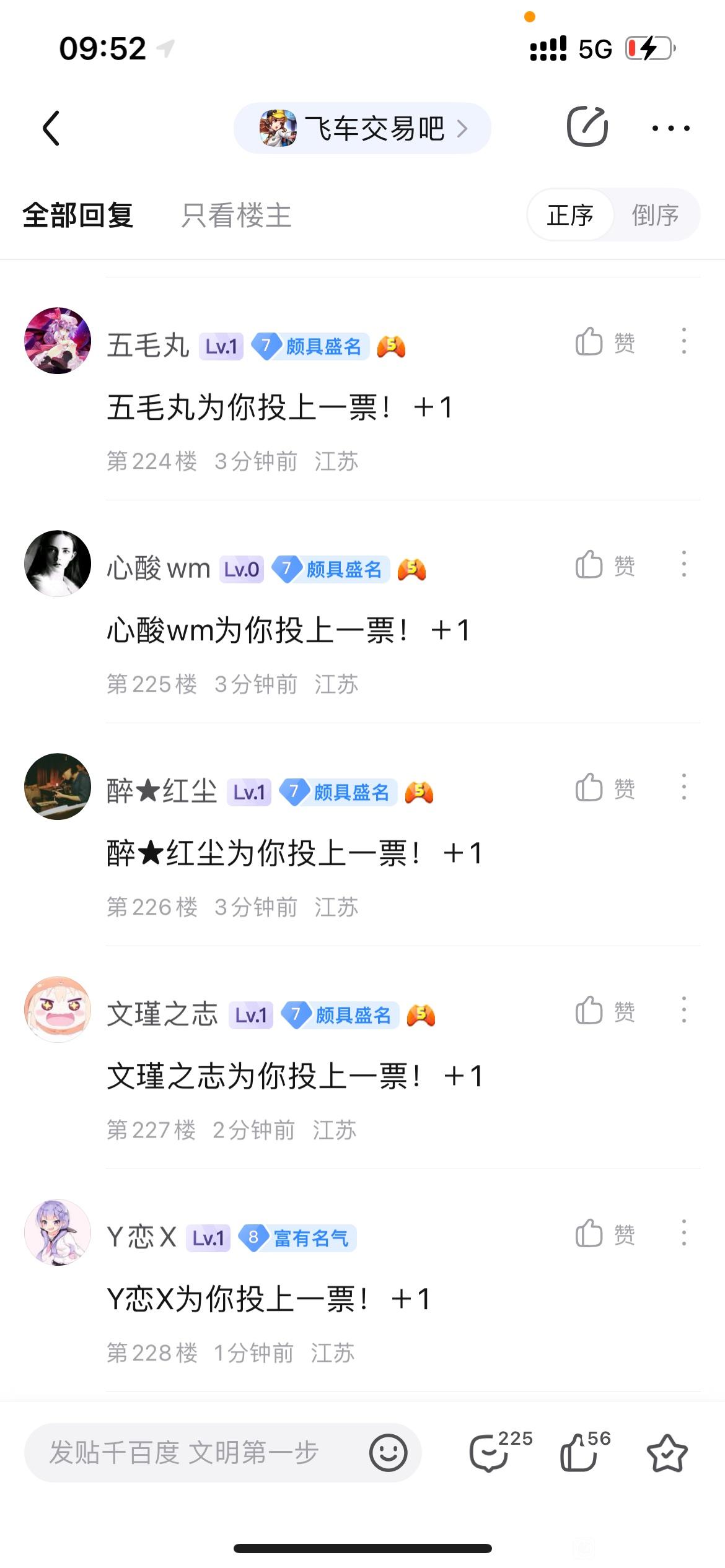Open 心酸wm's profile avatar
725x1568 pixels.
[58, 564]
